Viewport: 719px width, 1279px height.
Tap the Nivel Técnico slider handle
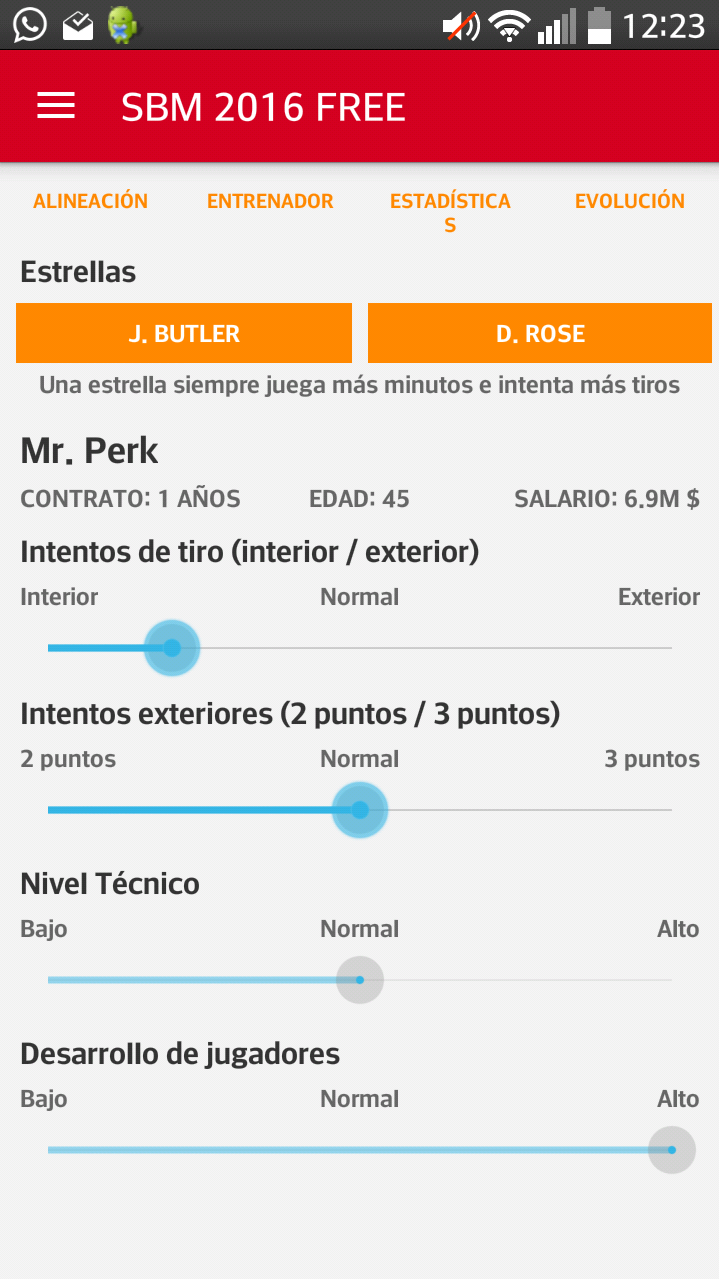tap(360, 980)
